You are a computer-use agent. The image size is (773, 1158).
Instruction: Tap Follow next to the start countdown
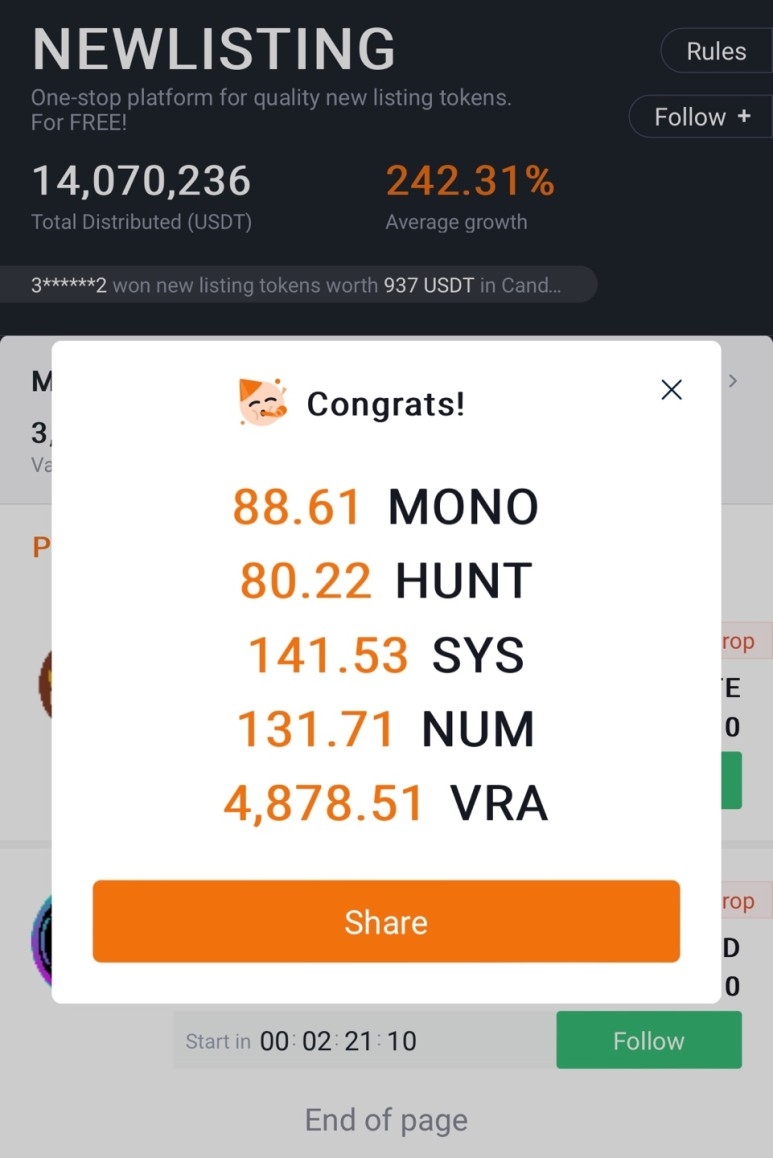648,1041
